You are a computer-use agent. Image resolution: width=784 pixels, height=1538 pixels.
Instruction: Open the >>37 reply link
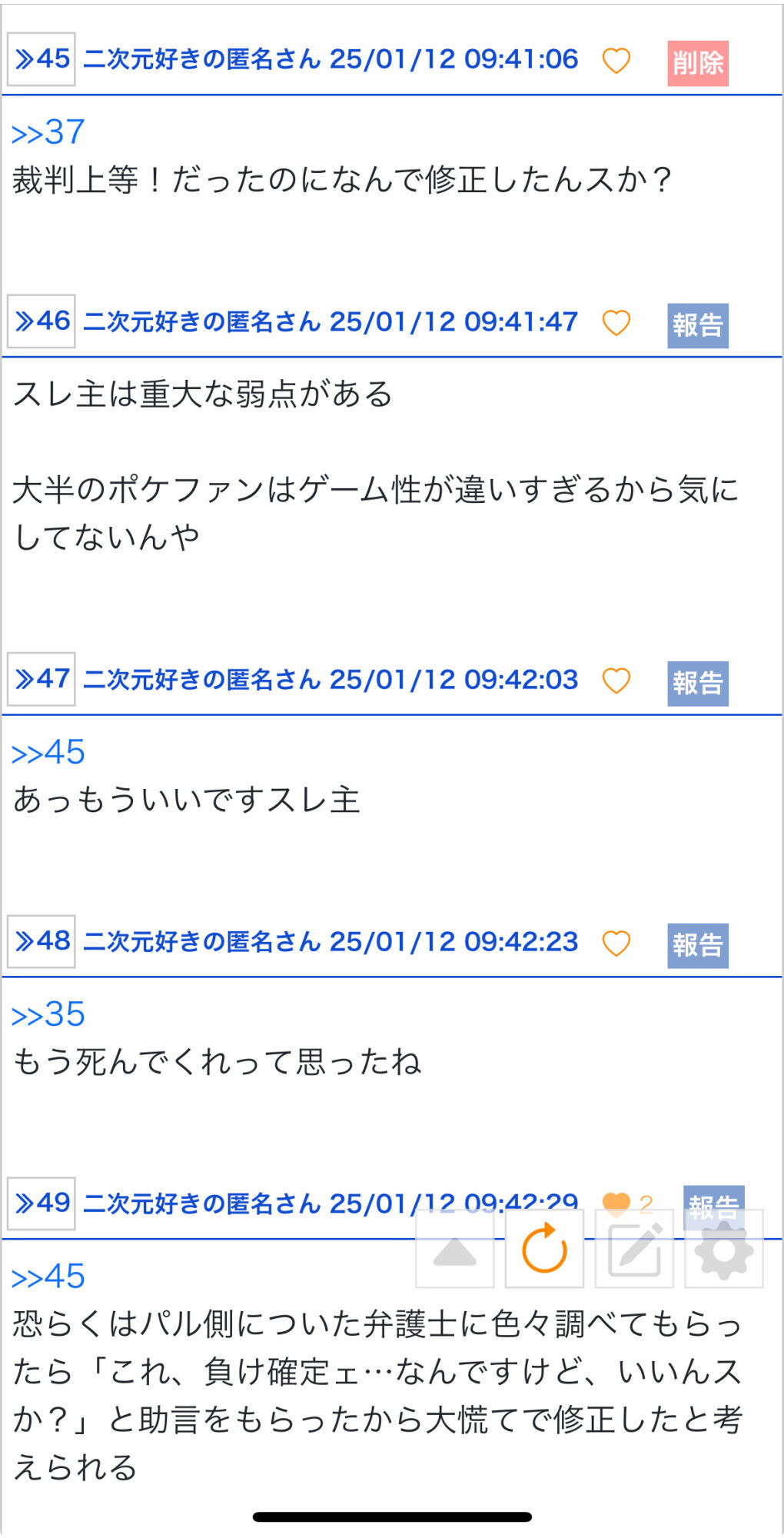pyautogui.click(x=48, y=132)
